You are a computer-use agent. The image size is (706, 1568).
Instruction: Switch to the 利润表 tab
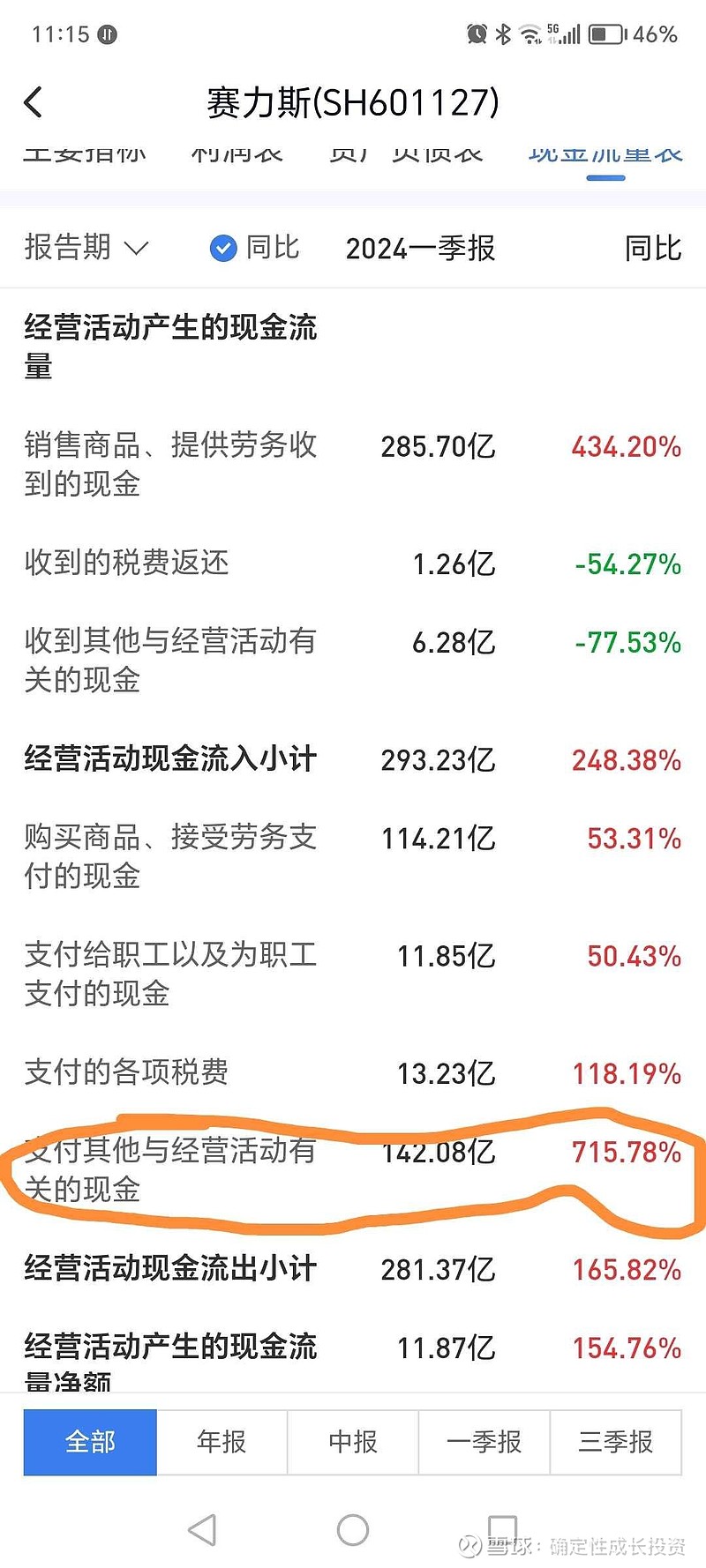(x=237, y=153)
